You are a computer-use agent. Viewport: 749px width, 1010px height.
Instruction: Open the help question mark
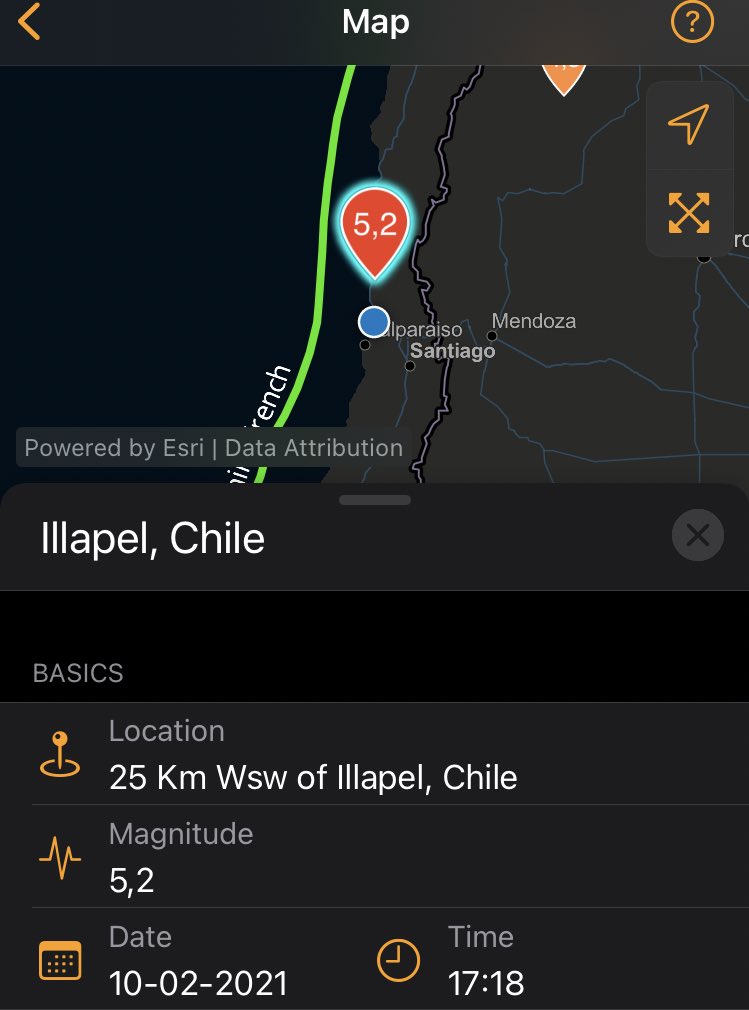692,23
